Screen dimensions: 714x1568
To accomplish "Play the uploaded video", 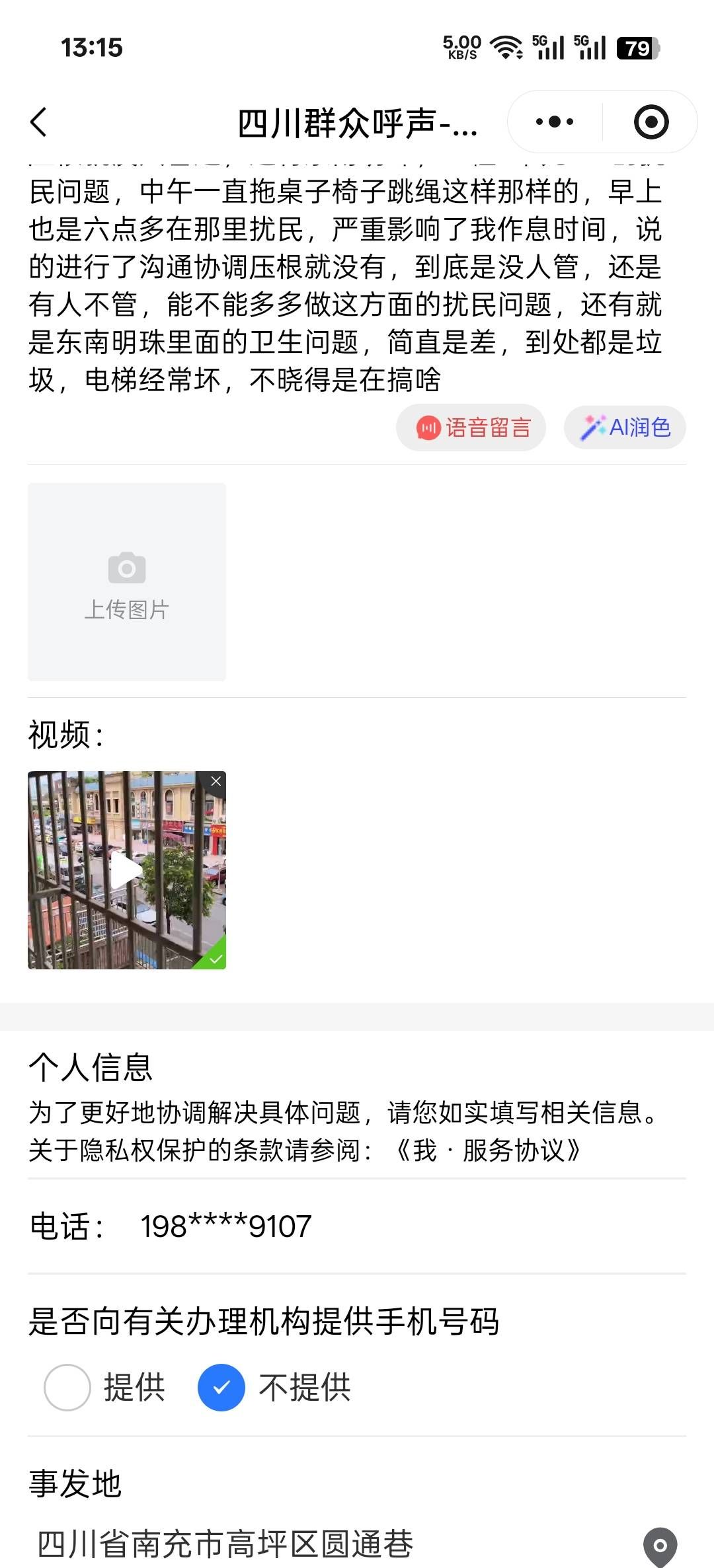I will (126, 870).
